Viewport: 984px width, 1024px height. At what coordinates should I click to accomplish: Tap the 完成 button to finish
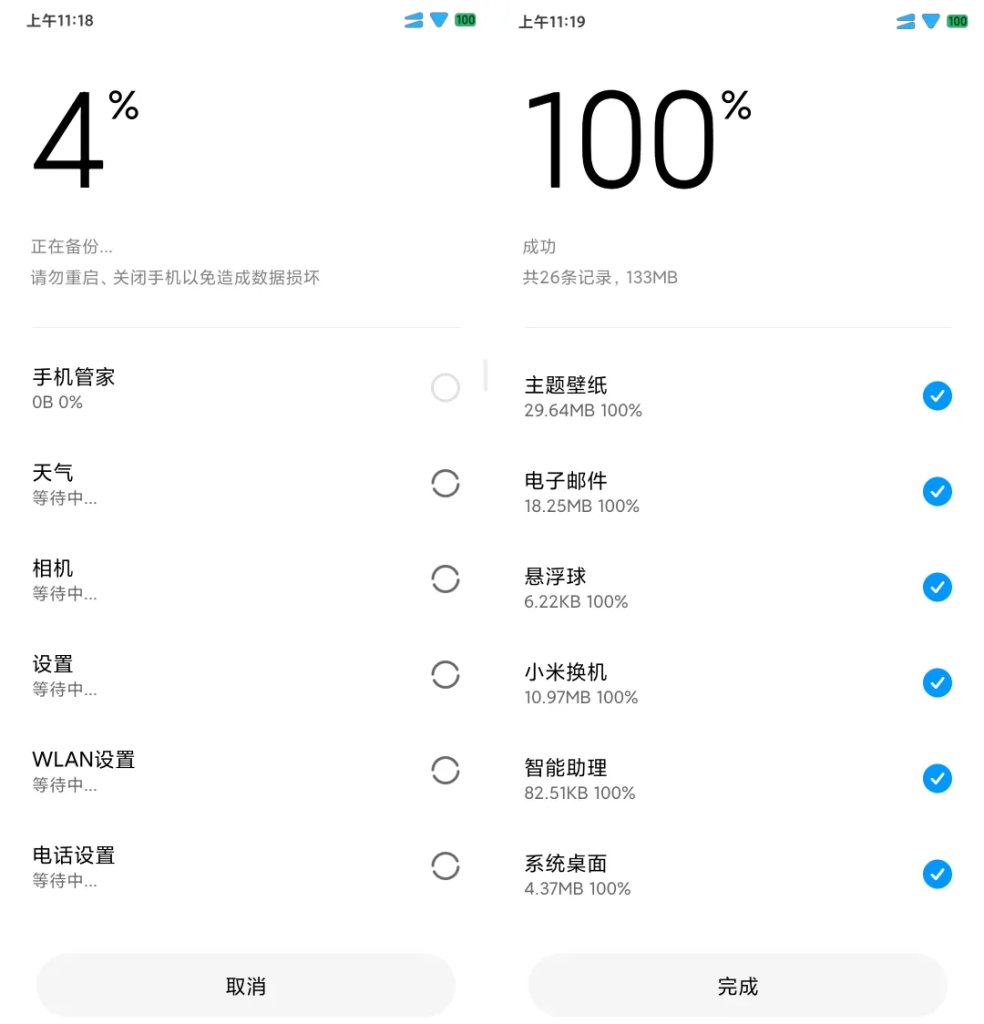click(x=737, y=985)
